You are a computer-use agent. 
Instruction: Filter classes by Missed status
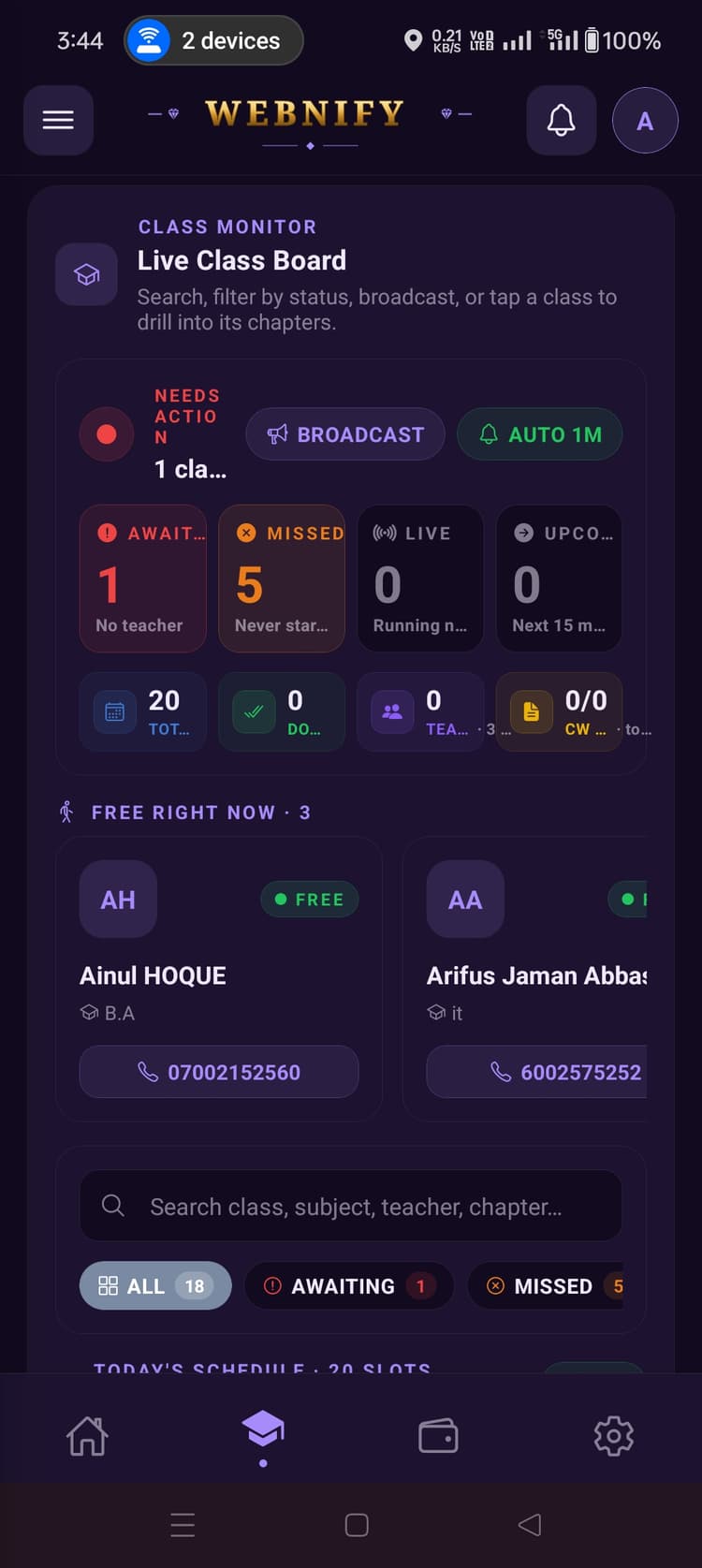(546, 1285)
